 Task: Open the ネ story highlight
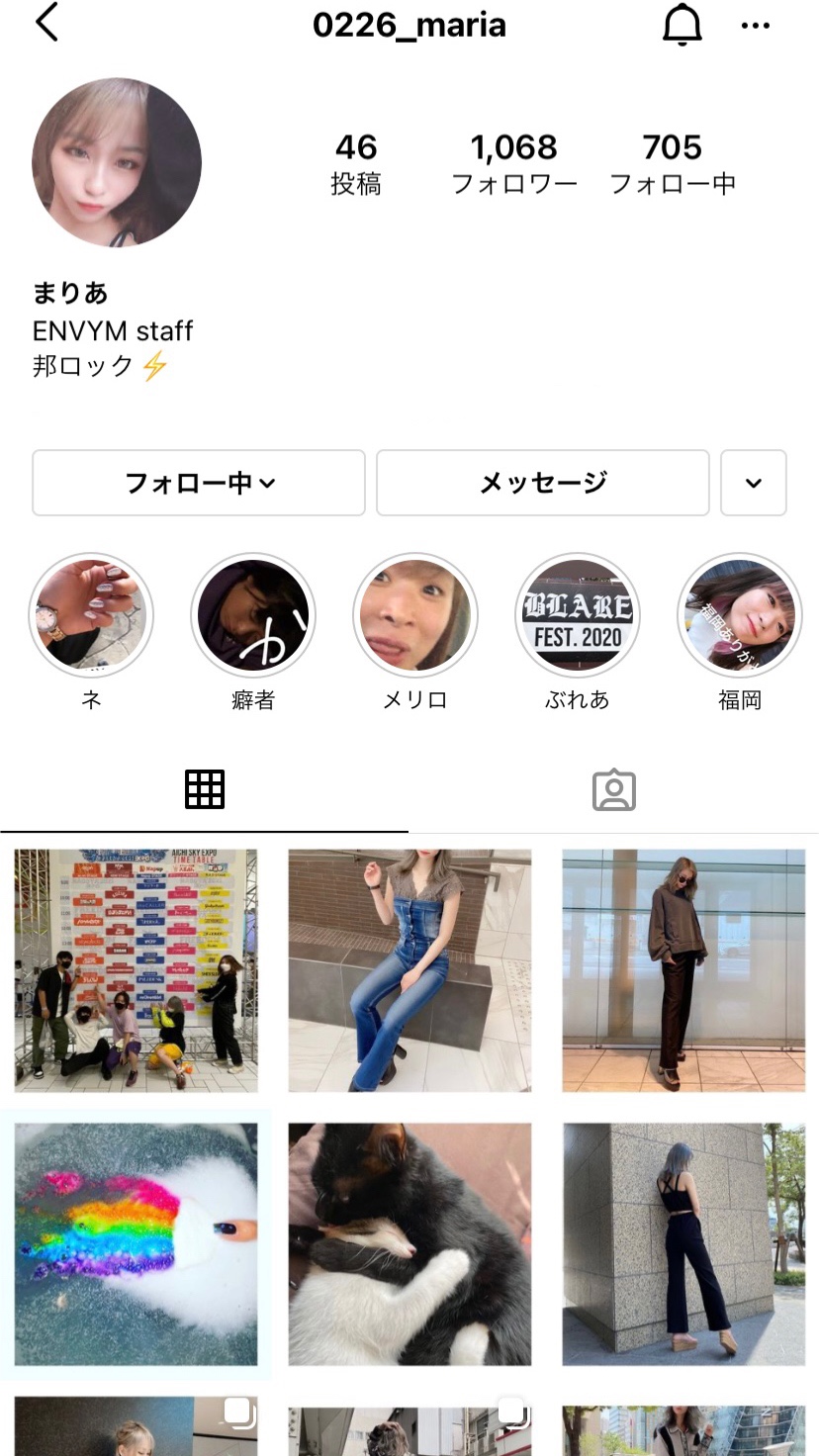pos(91,615)
